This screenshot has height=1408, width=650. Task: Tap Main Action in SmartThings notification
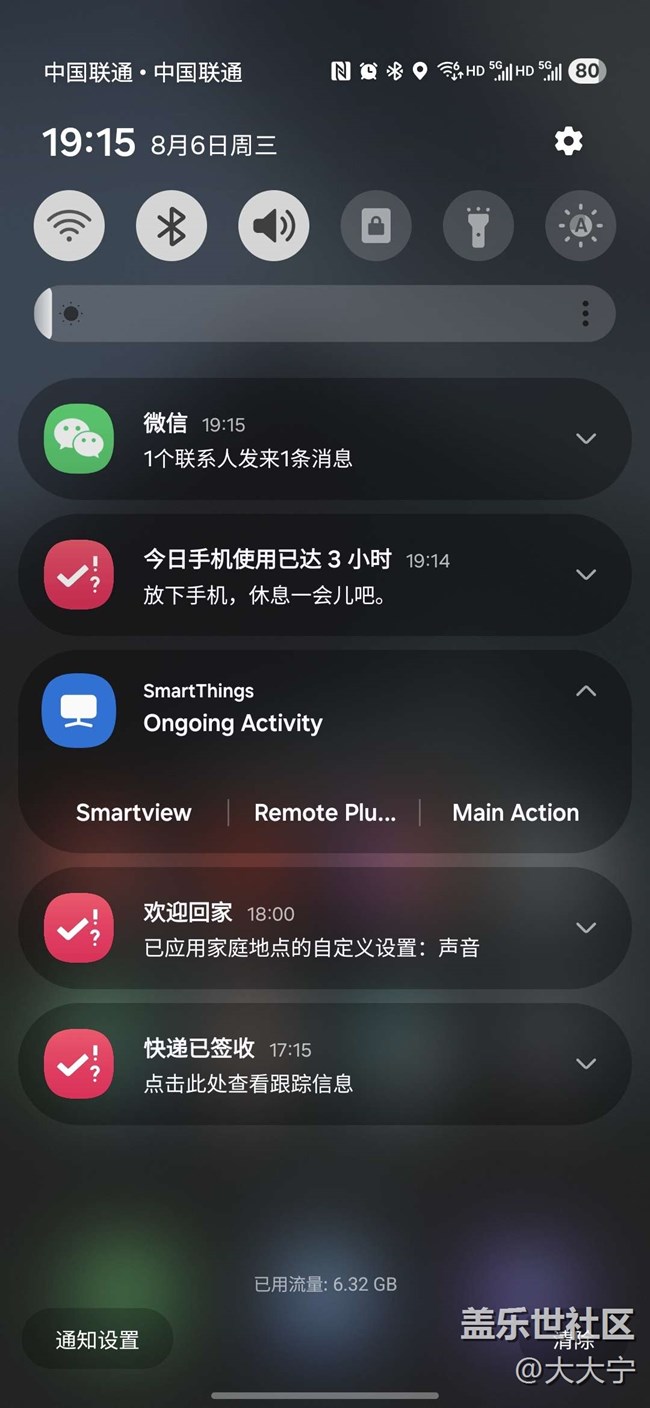[515, 813]
